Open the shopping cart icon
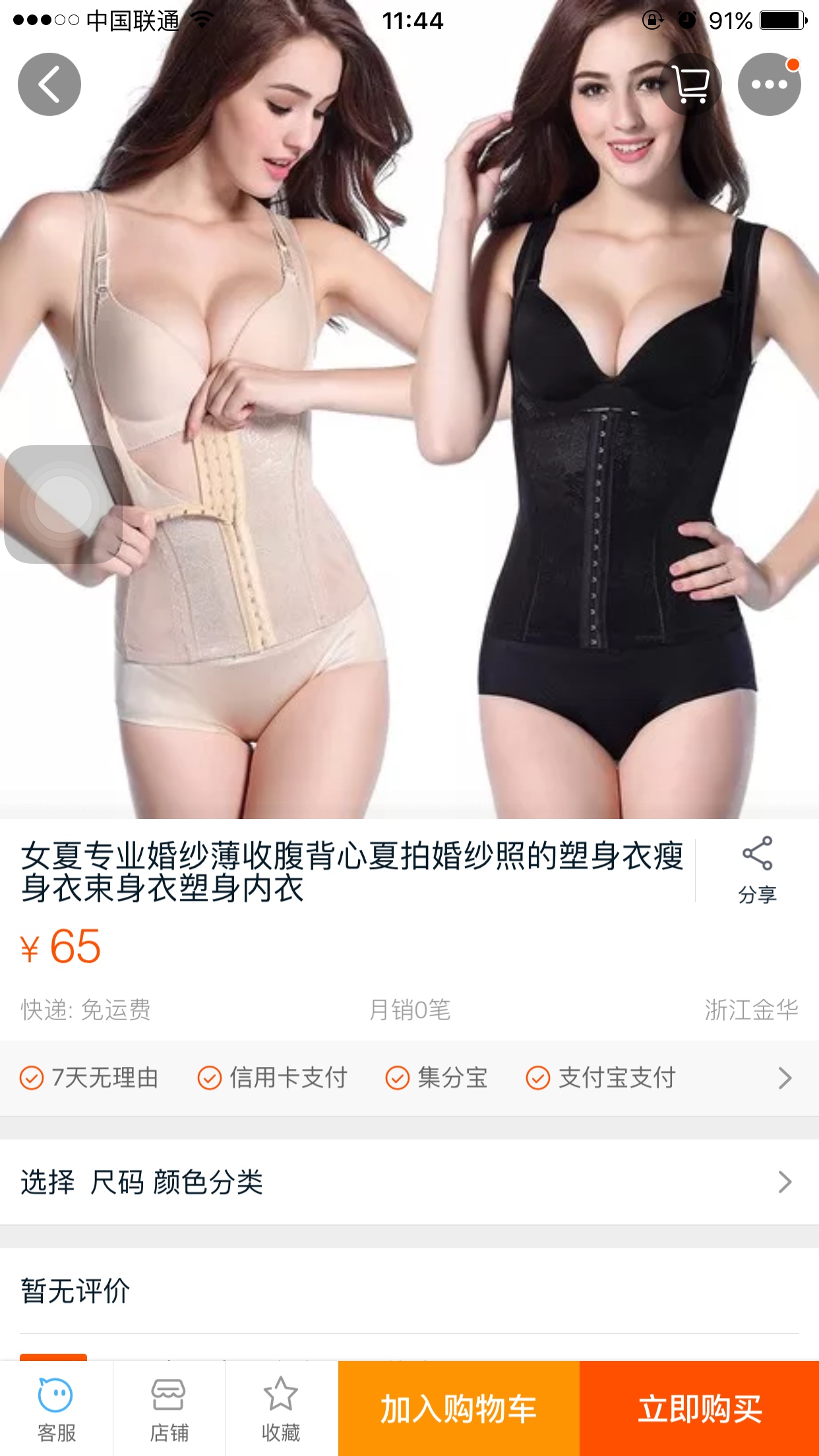819x1456 pixels. 691,84
